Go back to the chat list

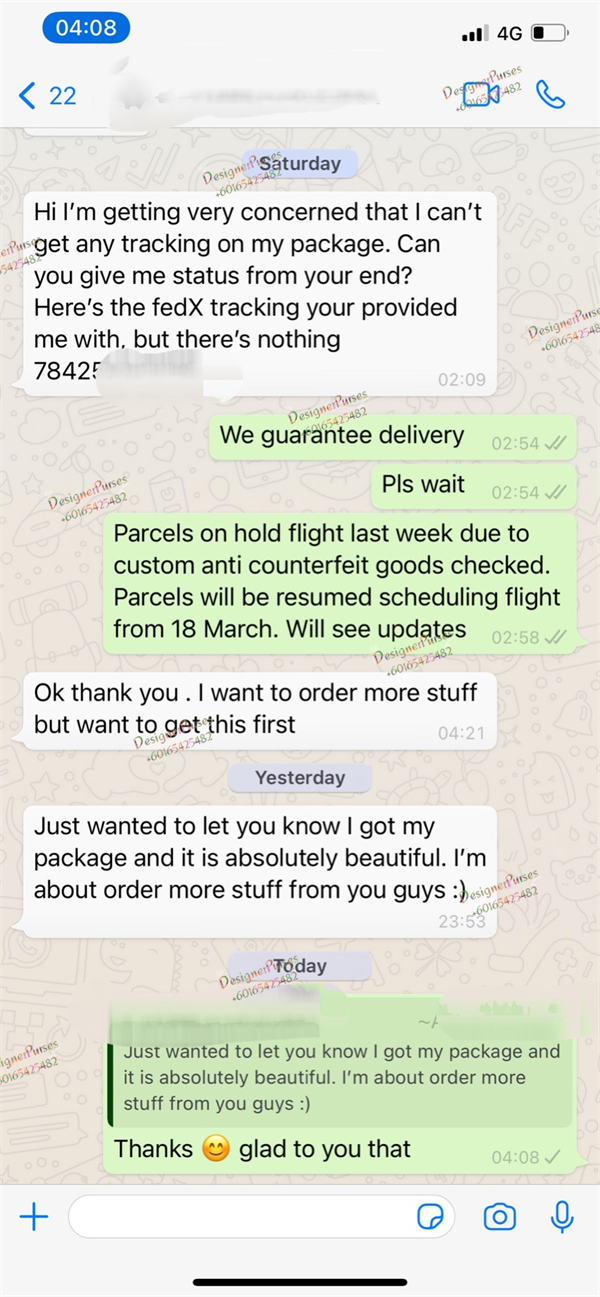(46, 96)
